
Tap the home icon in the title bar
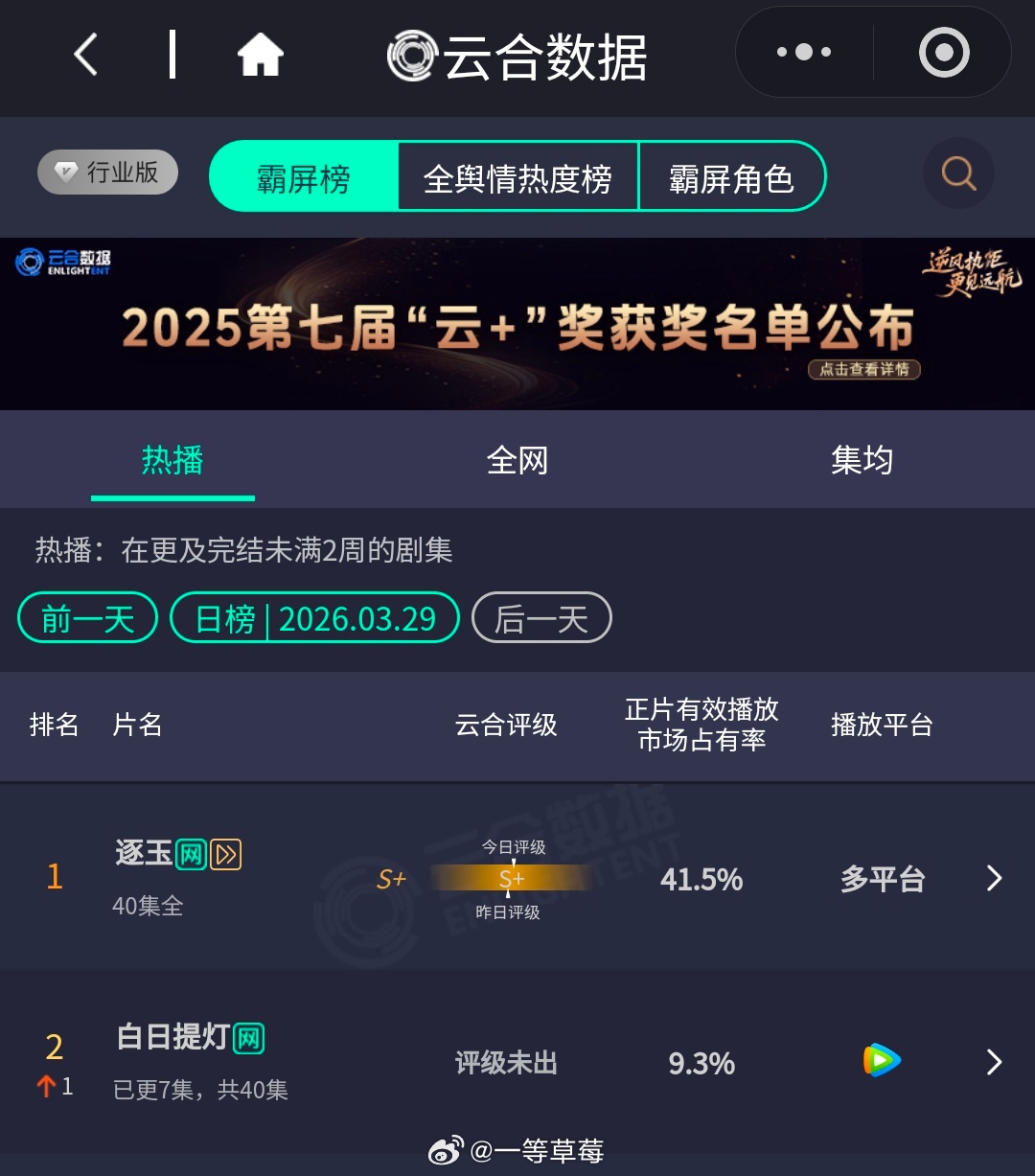[260, 55]
